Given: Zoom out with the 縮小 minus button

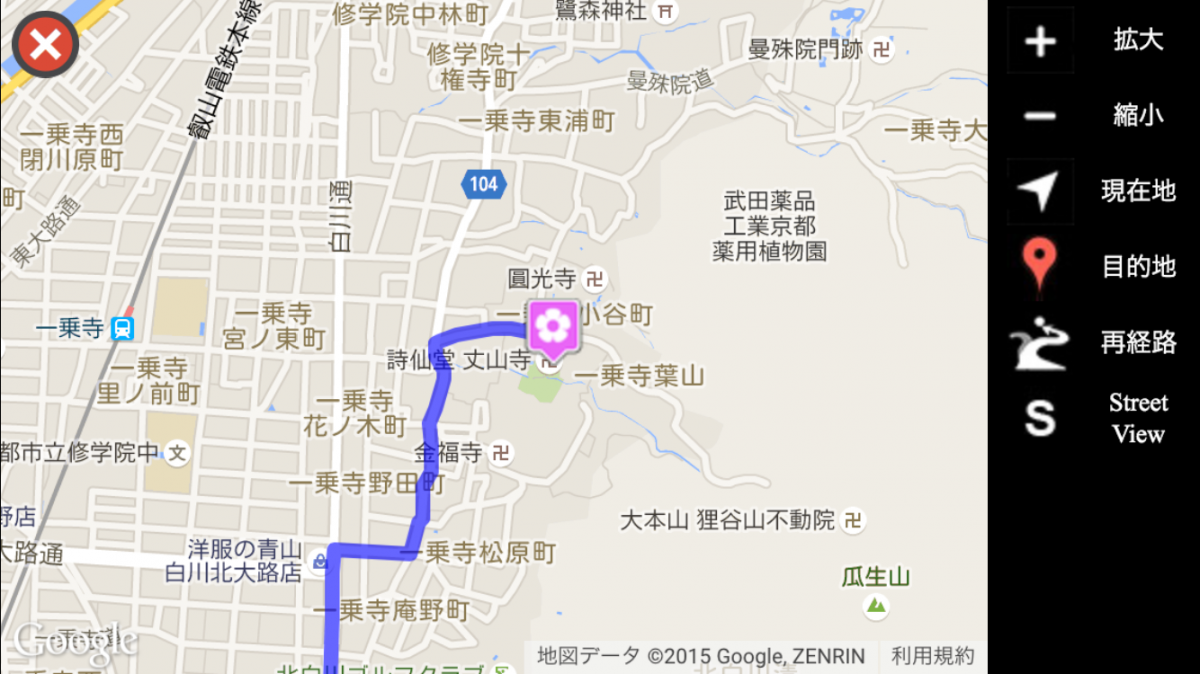Looking at the screenshot, I should tap(1041, 116).
